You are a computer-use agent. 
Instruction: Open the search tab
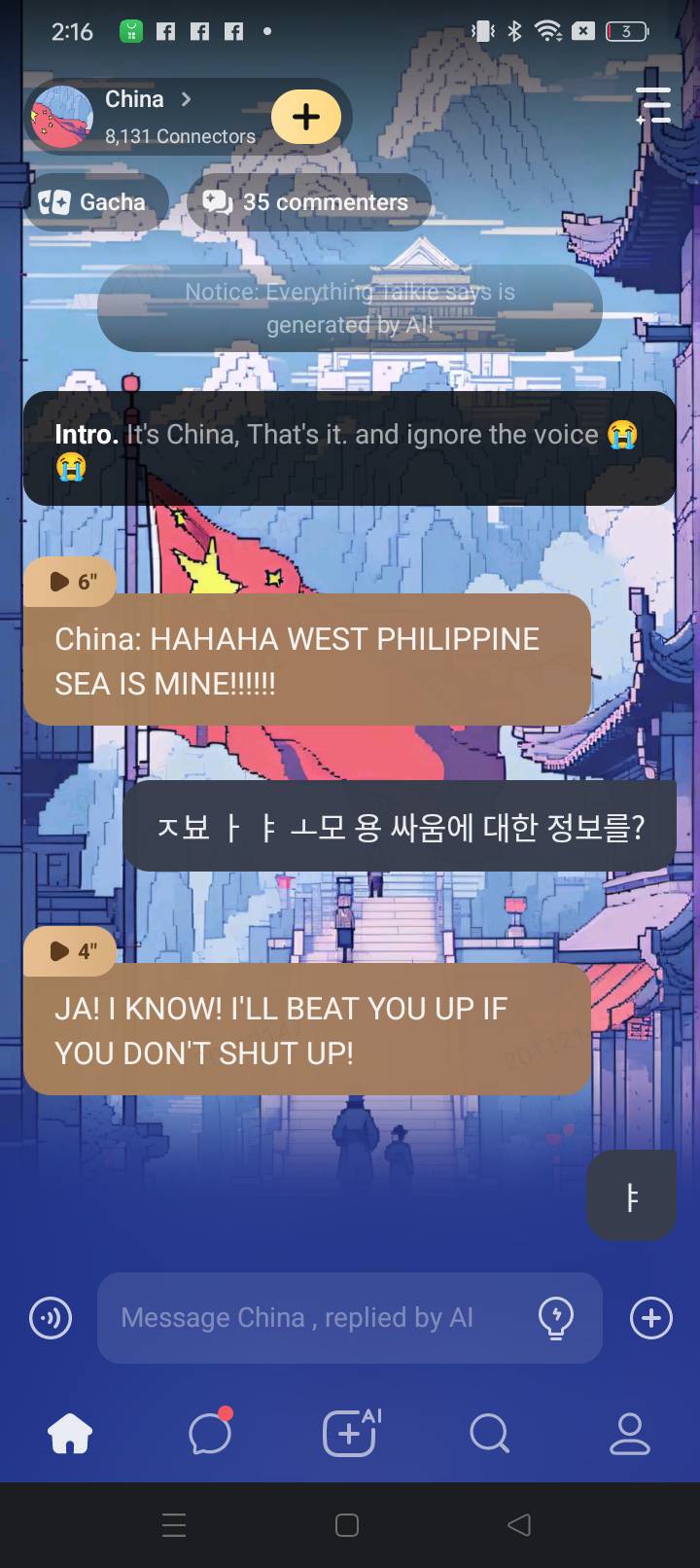coord(489,1434)
